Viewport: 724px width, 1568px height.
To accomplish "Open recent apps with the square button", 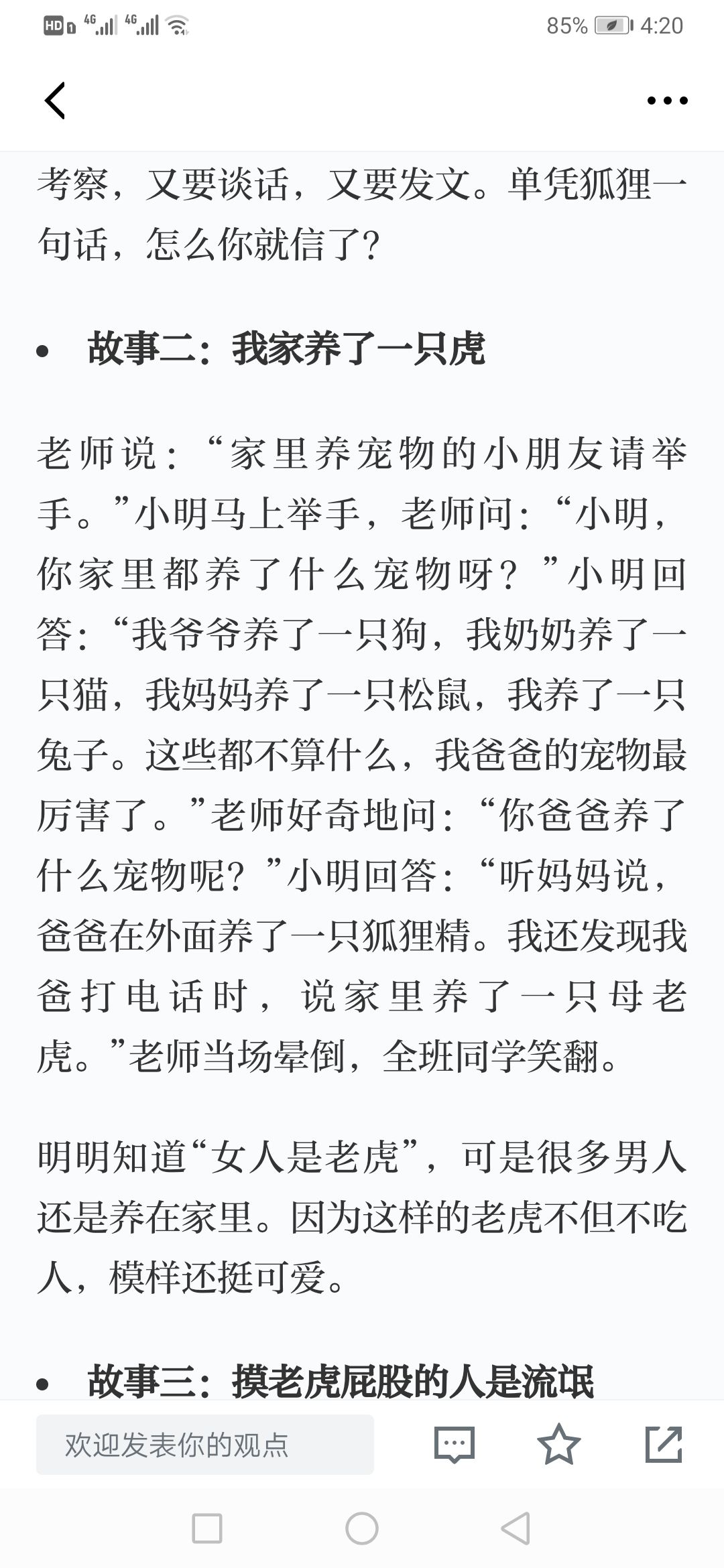I will (207, 1528).
